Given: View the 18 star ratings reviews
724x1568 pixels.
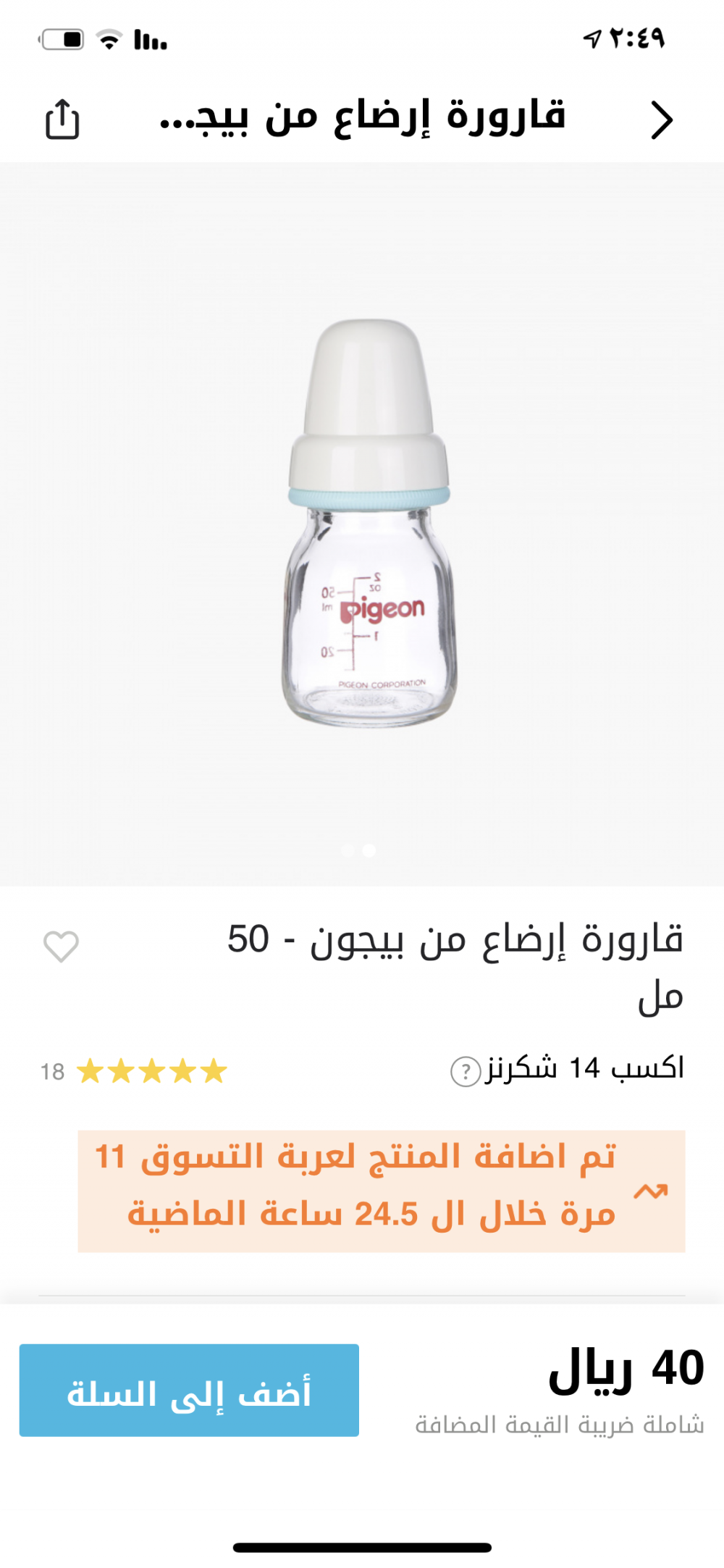Looking at the screenshot, I should (x=135, y=1071).
